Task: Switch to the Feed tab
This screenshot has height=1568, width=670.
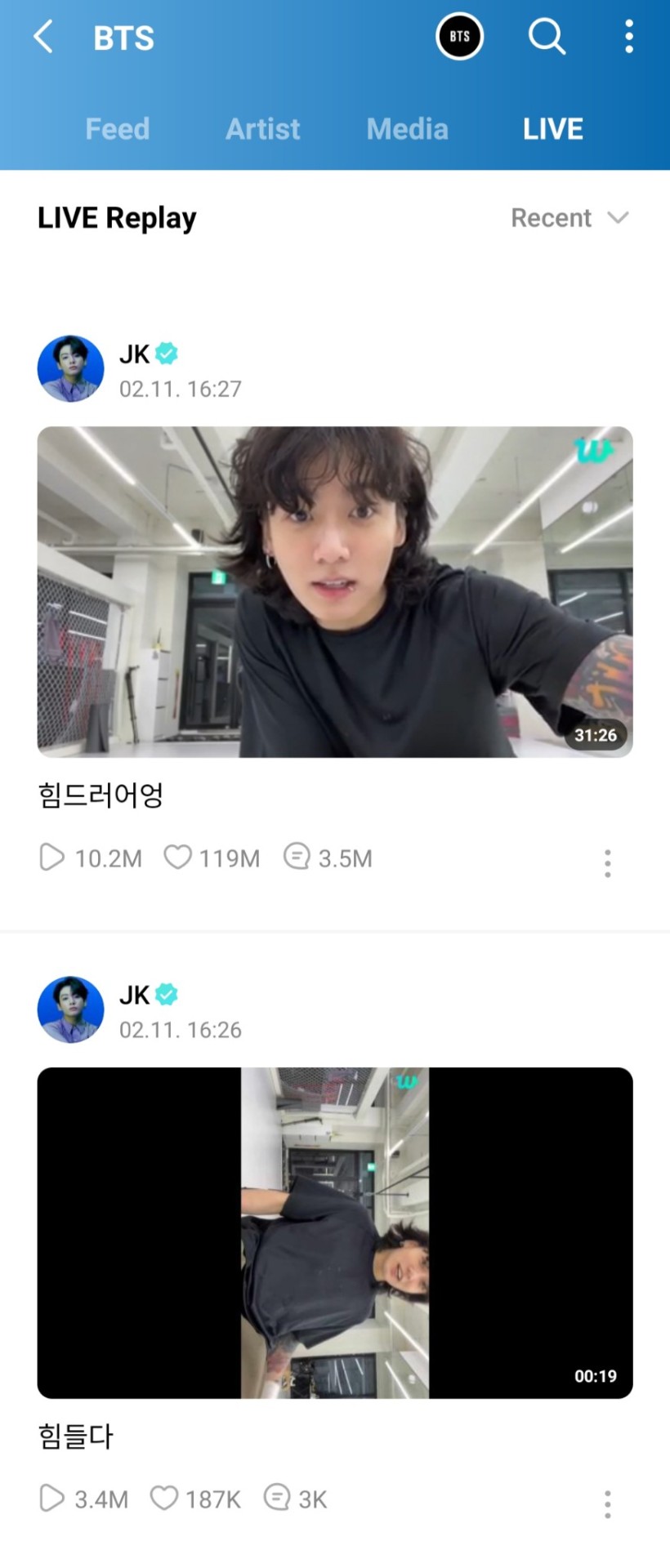Action: click(118, 129)
